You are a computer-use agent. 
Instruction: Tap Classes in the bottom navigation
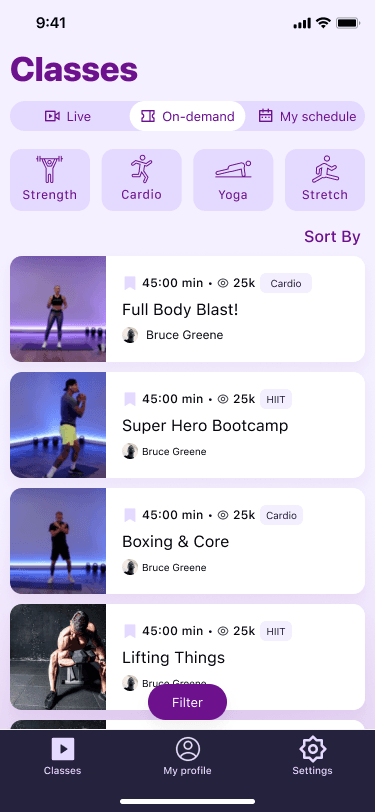tap(63, 757)
